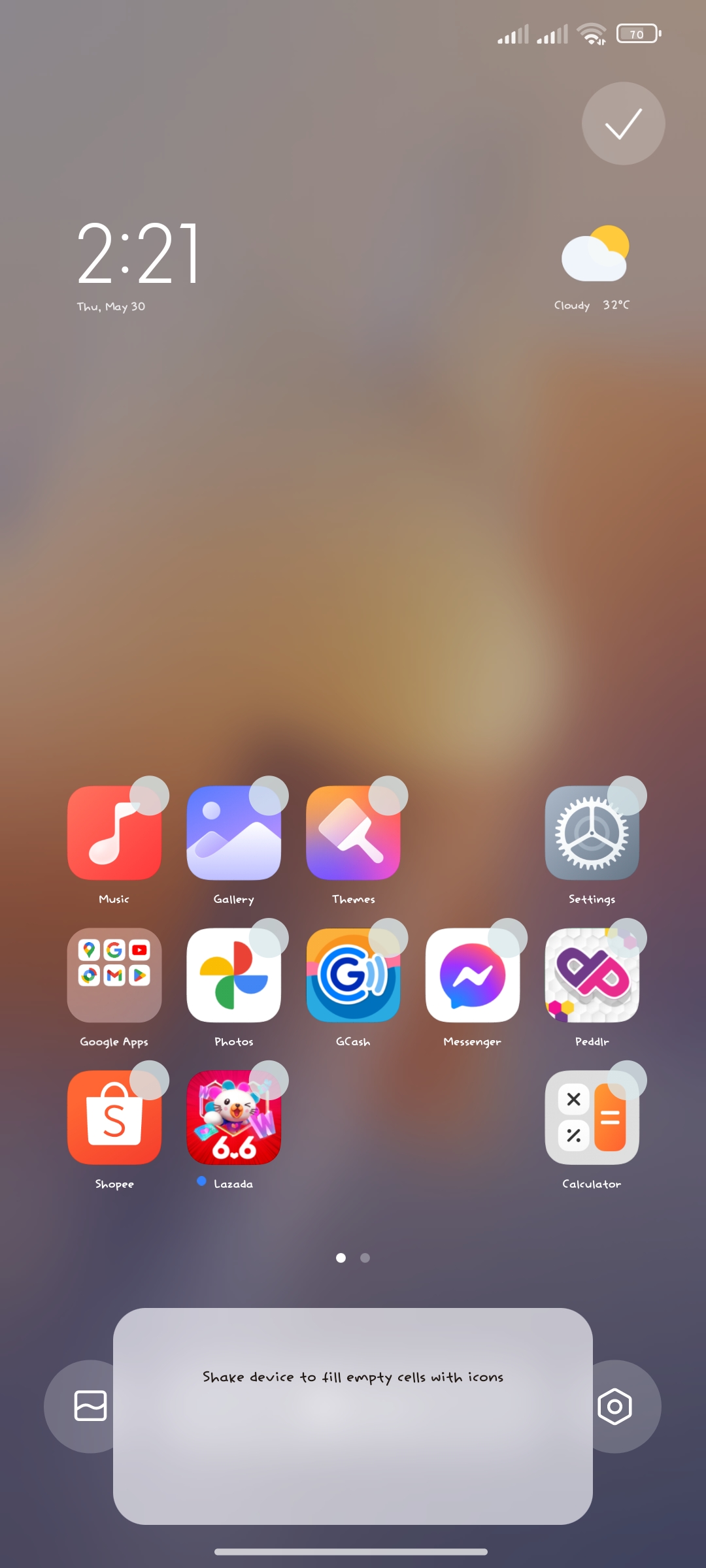
Task: Confirm home screen edits with the checkmark
Action: point(623,123)
